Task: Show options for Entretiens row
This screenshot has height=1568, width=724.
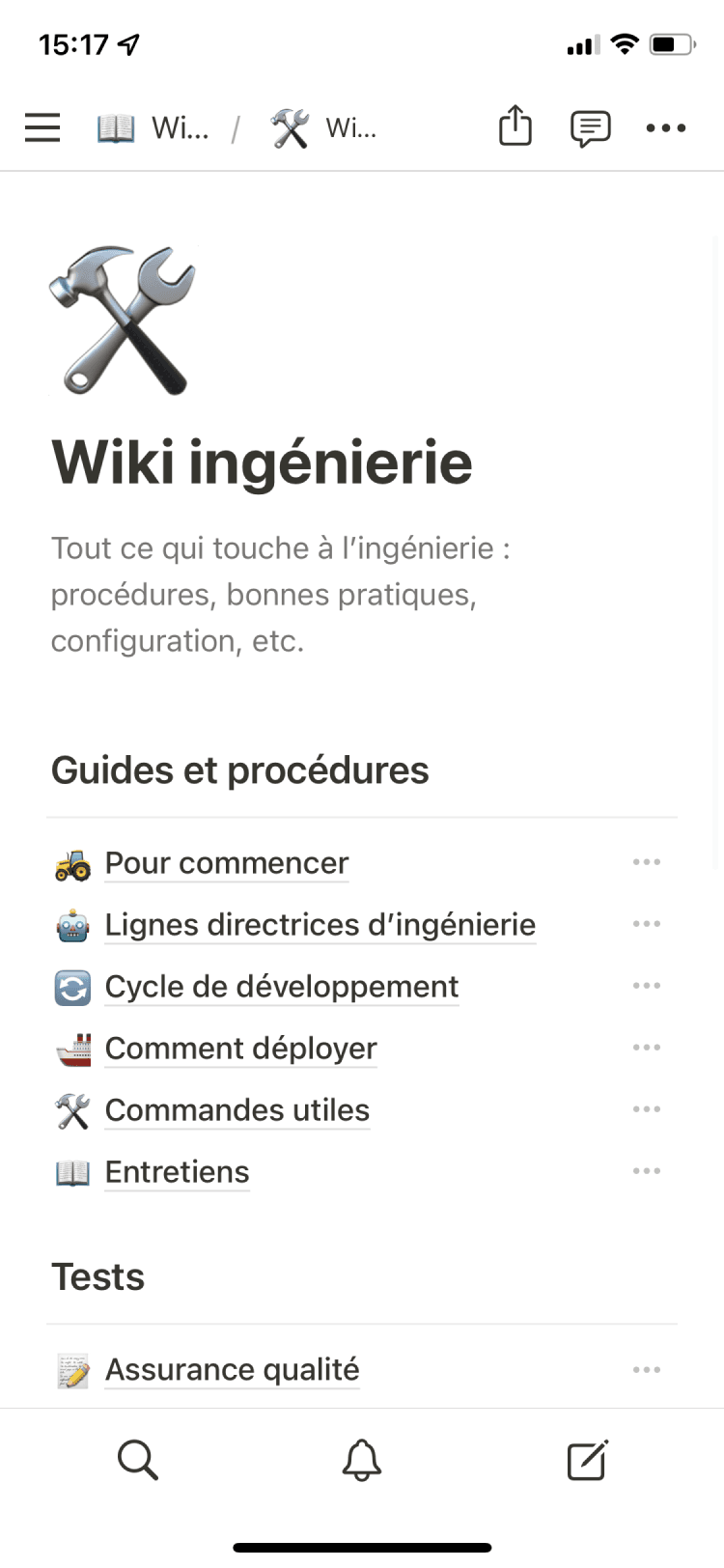Action: tap(646, 1171)
